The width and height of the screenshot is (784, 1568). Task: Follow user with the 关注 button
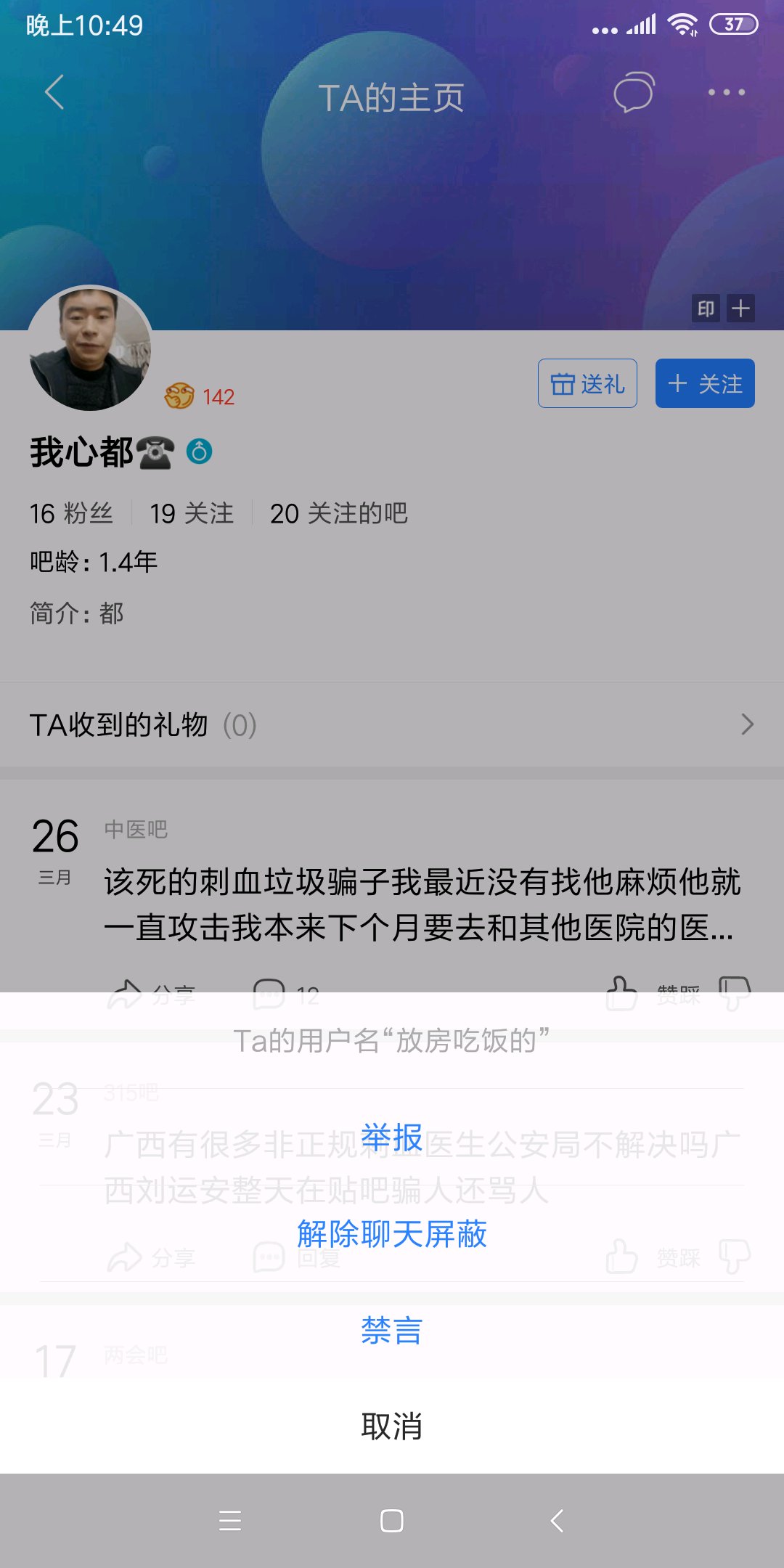click(705, 383)
